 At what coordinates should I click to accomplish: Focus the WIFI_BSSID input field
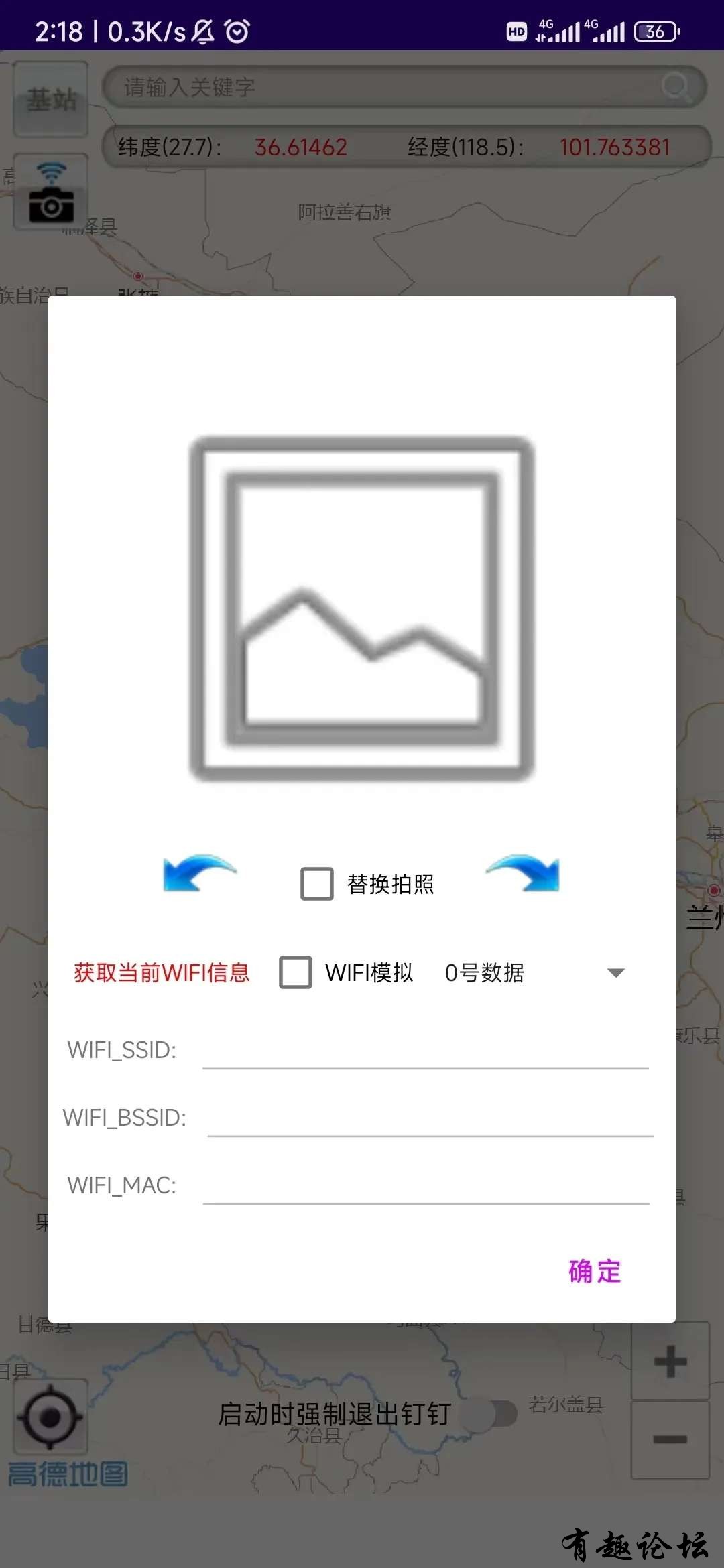(x=430, y=1118)
